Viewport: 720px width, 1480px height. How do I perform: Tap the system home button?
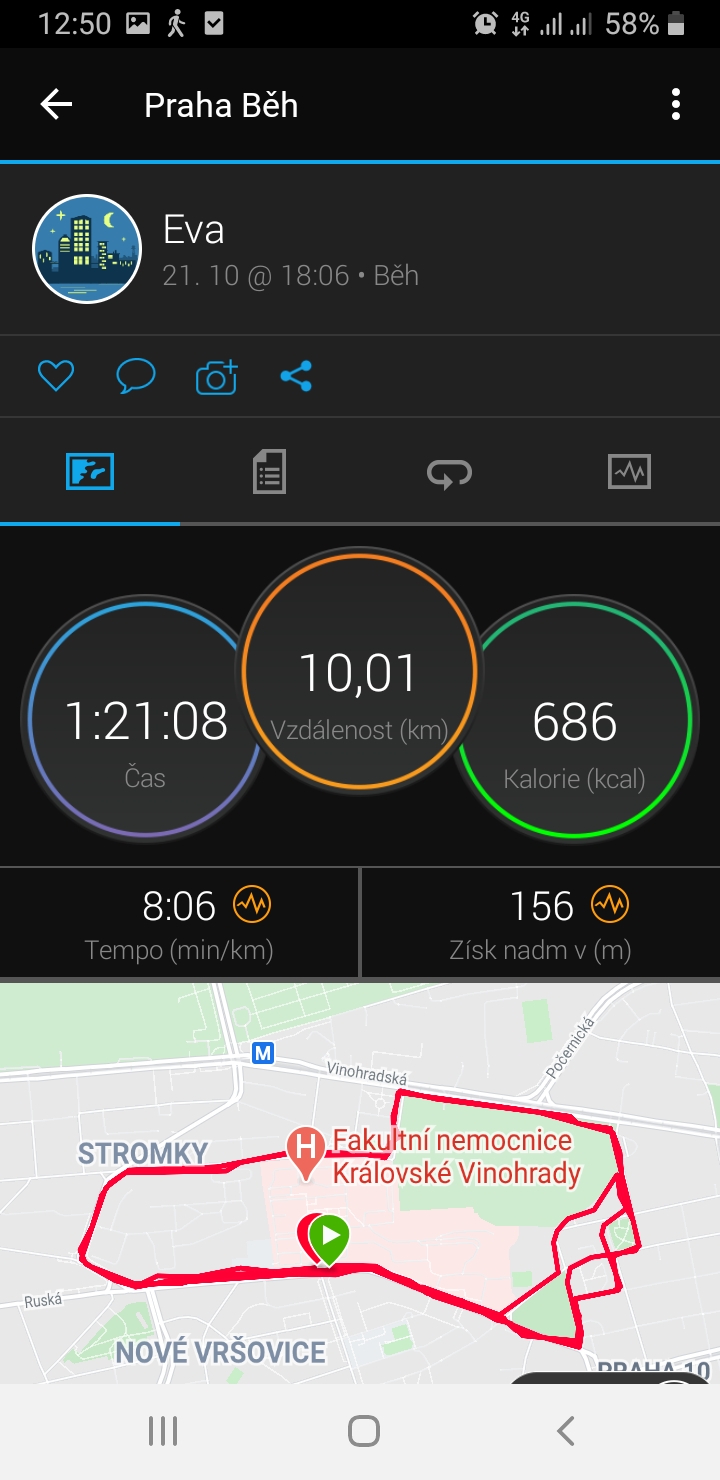click(364, 1431)
